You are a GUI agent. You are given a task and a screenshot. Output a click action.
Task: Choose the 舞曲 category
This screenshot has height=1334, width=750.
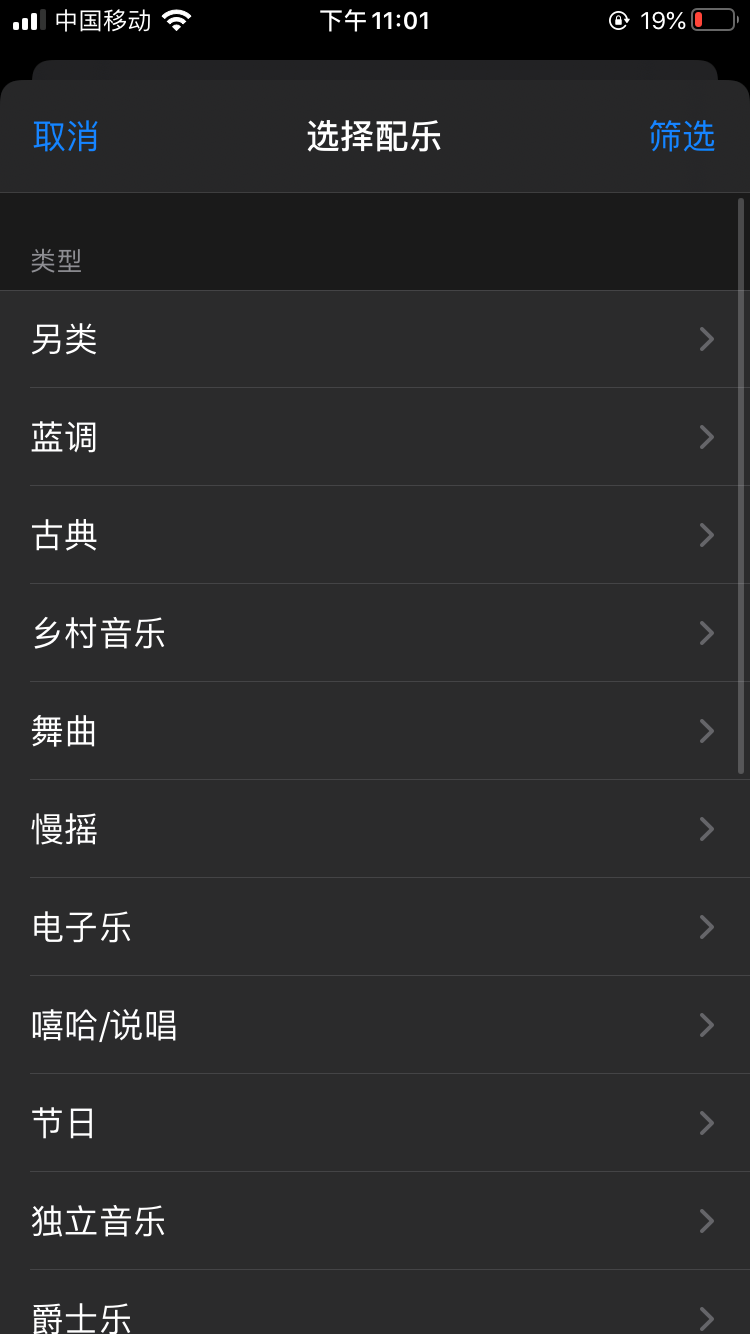374,731
